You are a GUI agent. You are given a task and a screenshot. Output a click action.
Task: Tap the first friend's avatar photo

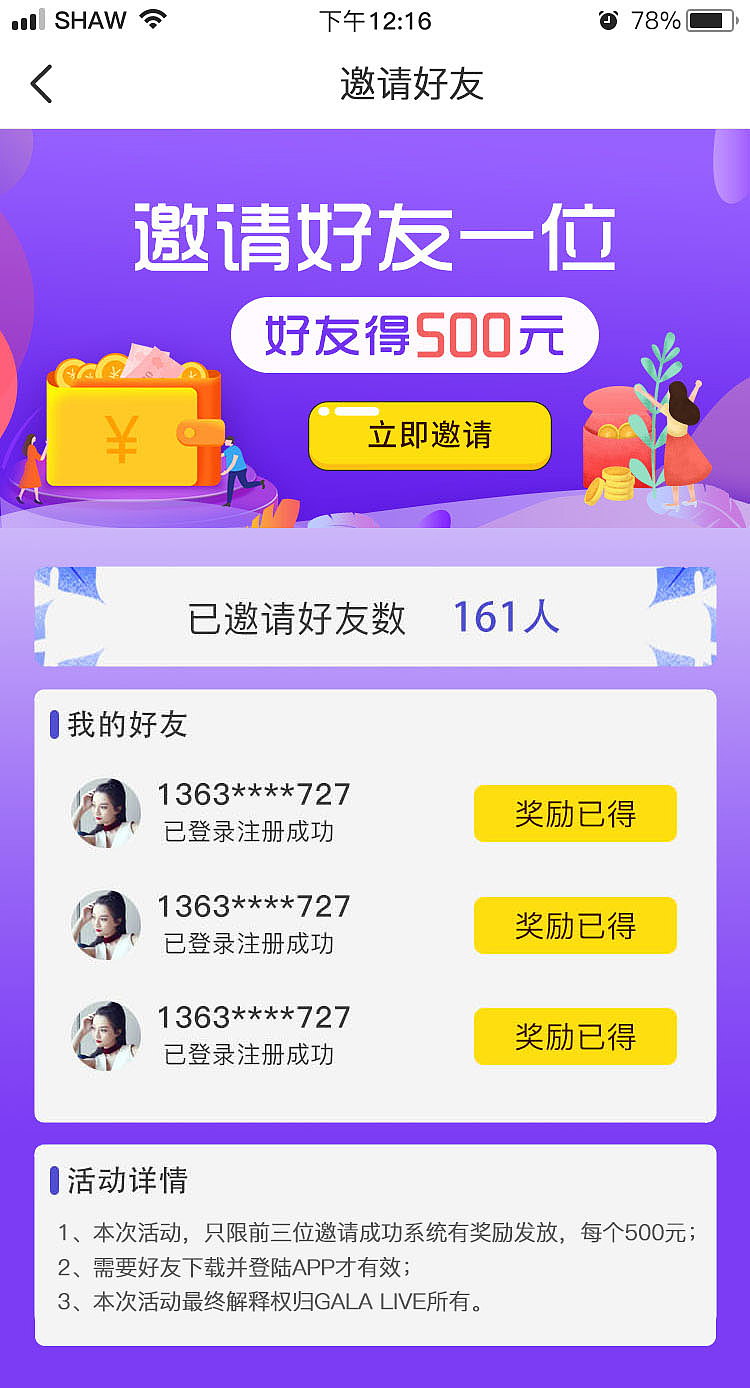[x=105, y=813]
